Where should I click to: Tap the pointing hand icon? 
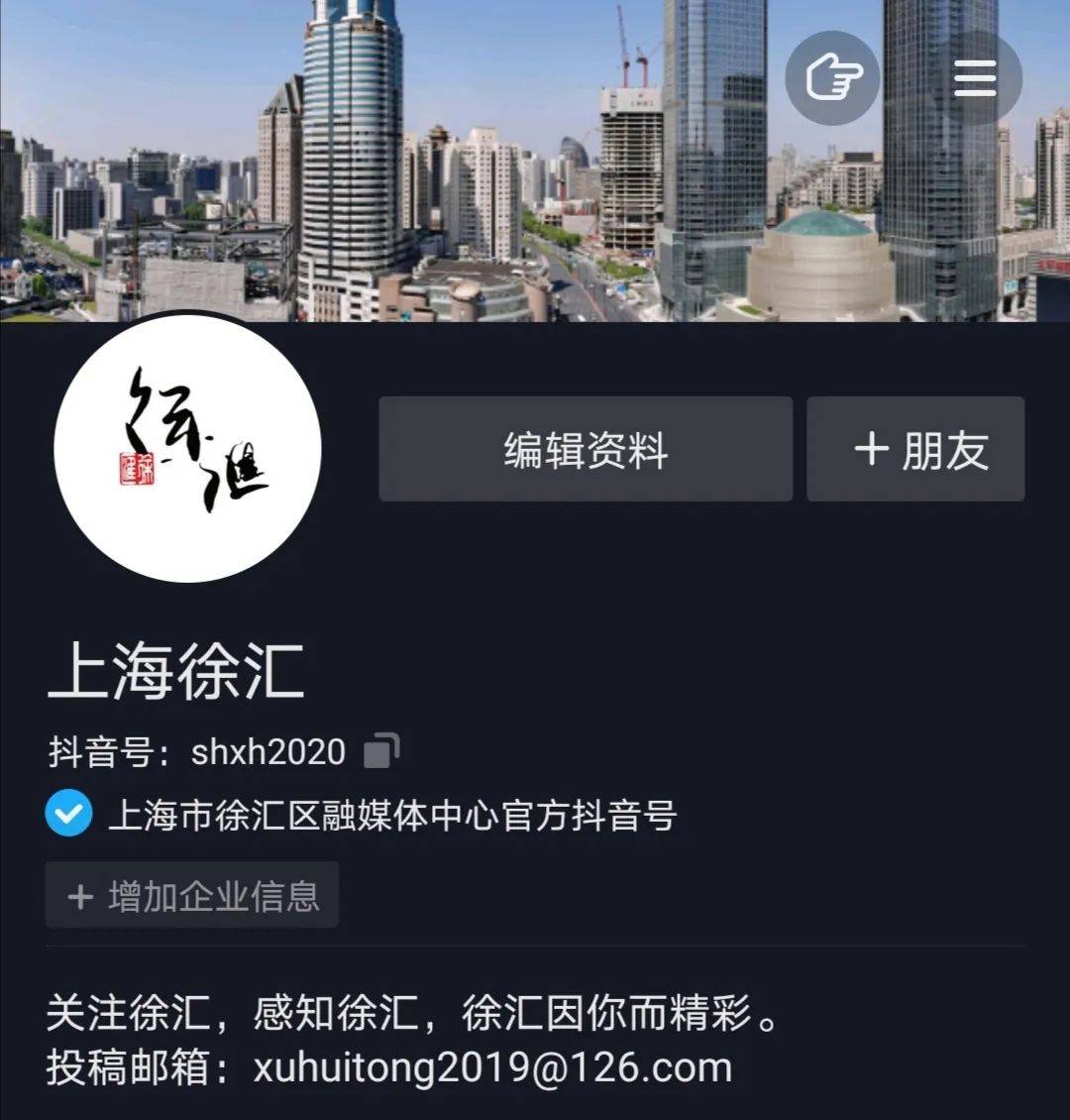pyautogui.click(x=832, y=77)
